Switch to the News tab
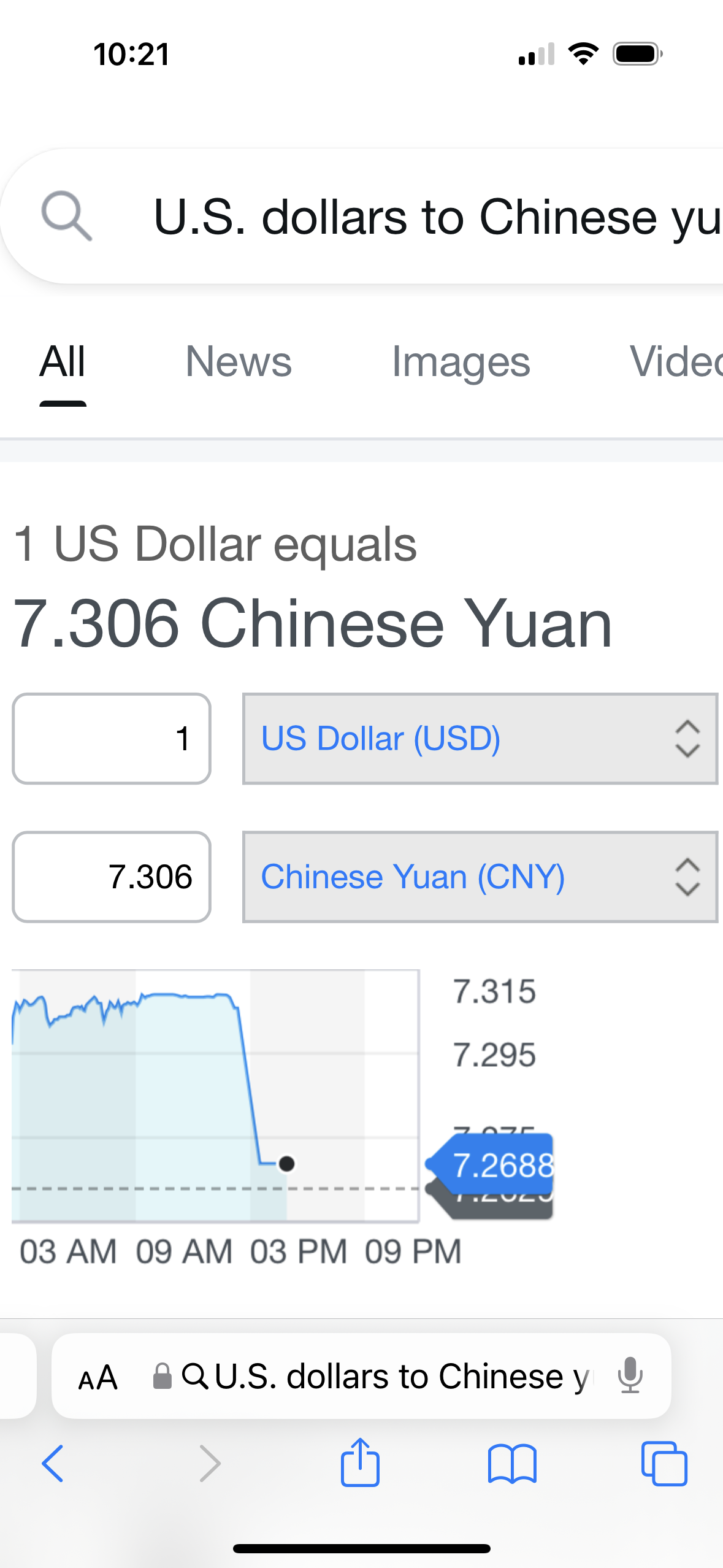 (x=239, y=362)
